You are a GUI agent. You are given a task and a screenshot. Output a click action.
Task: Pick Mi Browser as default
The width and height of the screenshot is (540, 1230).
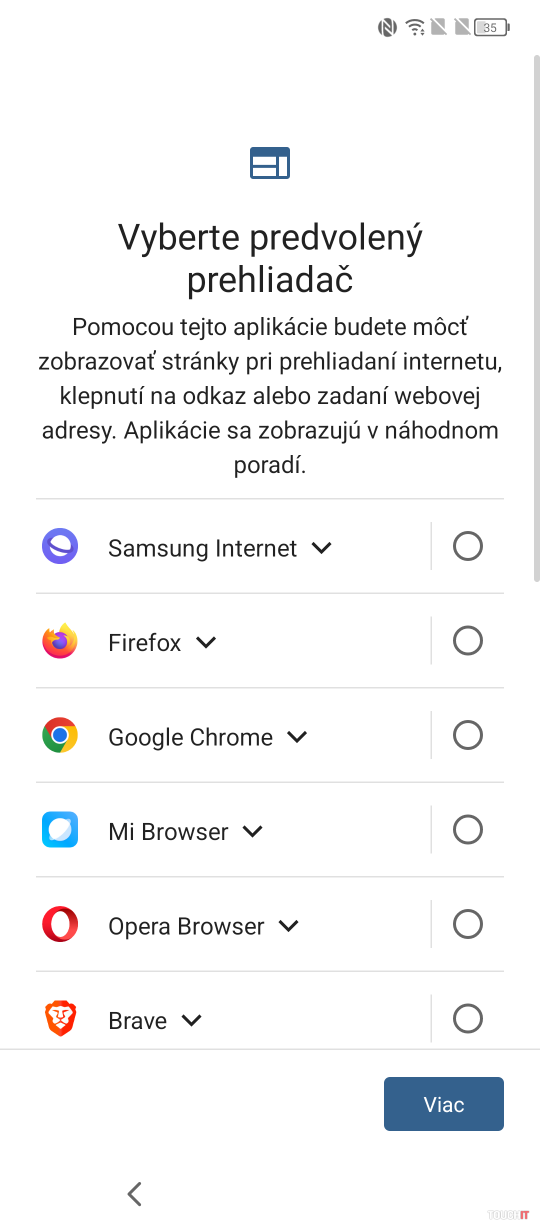pos(468,829)
